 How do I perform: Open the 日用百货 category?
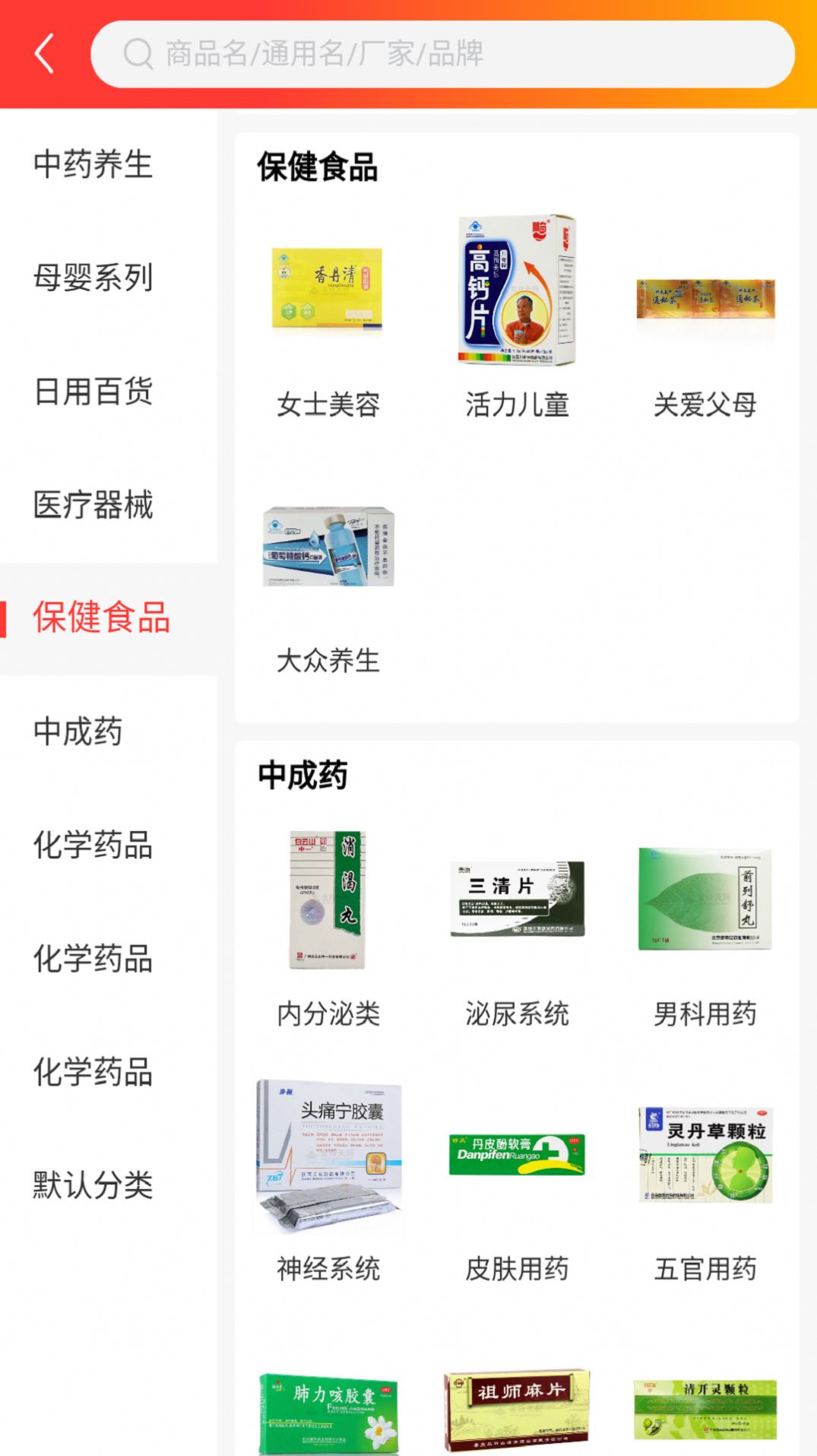(x=92, y=392)
